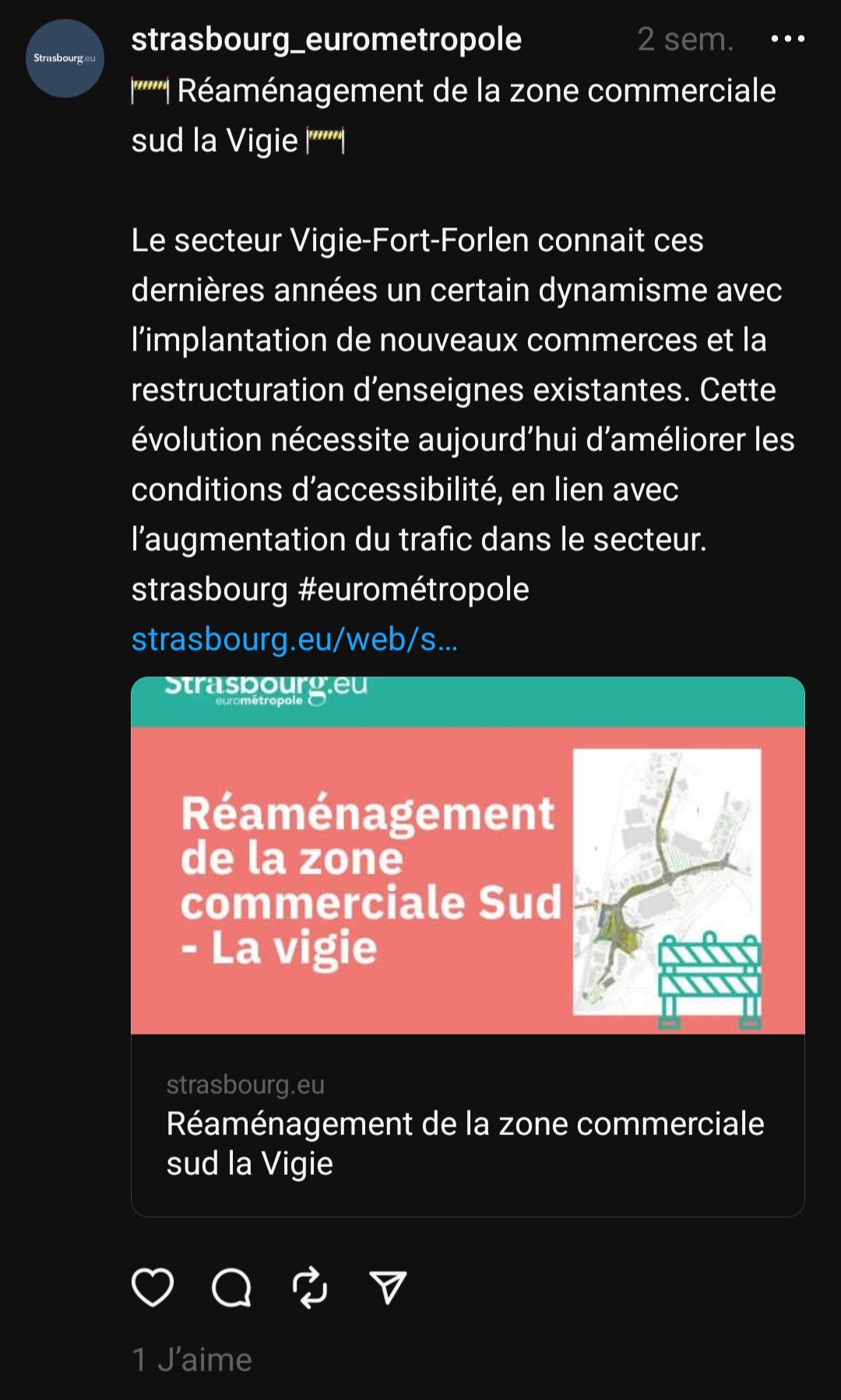The height and width of the screenshot is (1400, 841).
Task: Open the Réaménagement zone commerciale link preview card
Action: coord(468,946)
